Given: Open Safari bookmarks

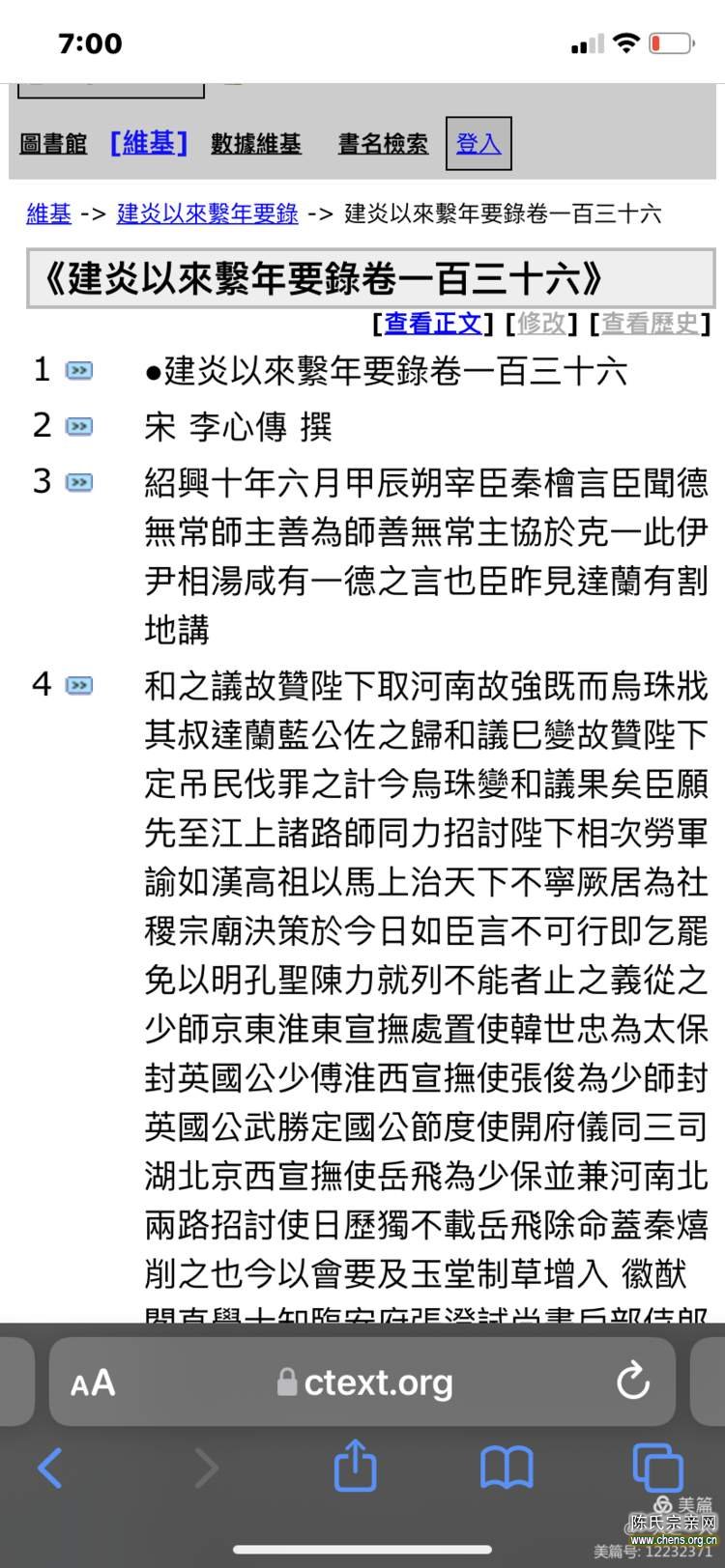Looking at the screenshot, I should pos(507,1468).
